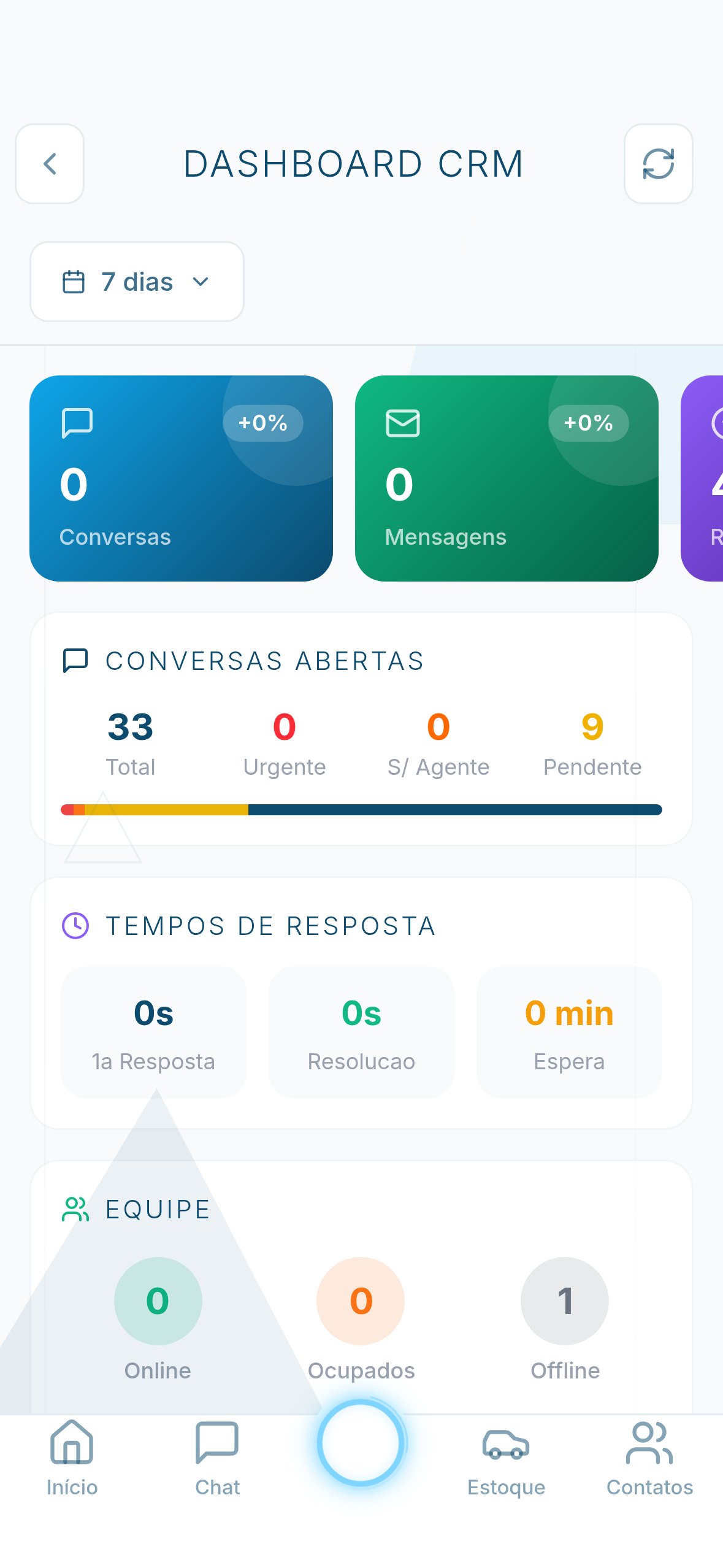Expand the 7 dias period dropdown
Image resolution: width=723 pixels, height=1568 pixels.
point(136,282)
